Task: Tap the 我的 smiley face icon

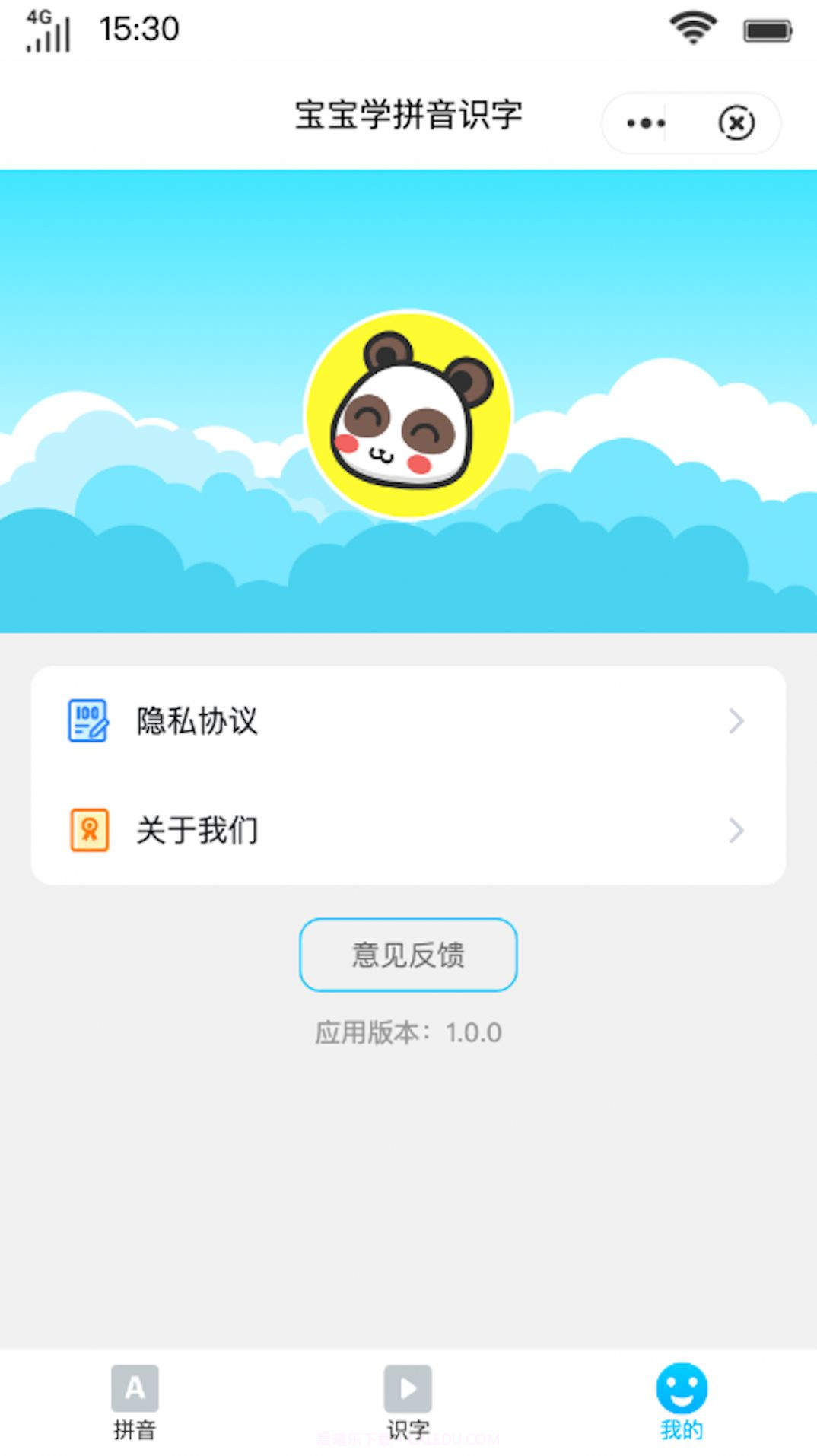Action: coord(681,1386)
